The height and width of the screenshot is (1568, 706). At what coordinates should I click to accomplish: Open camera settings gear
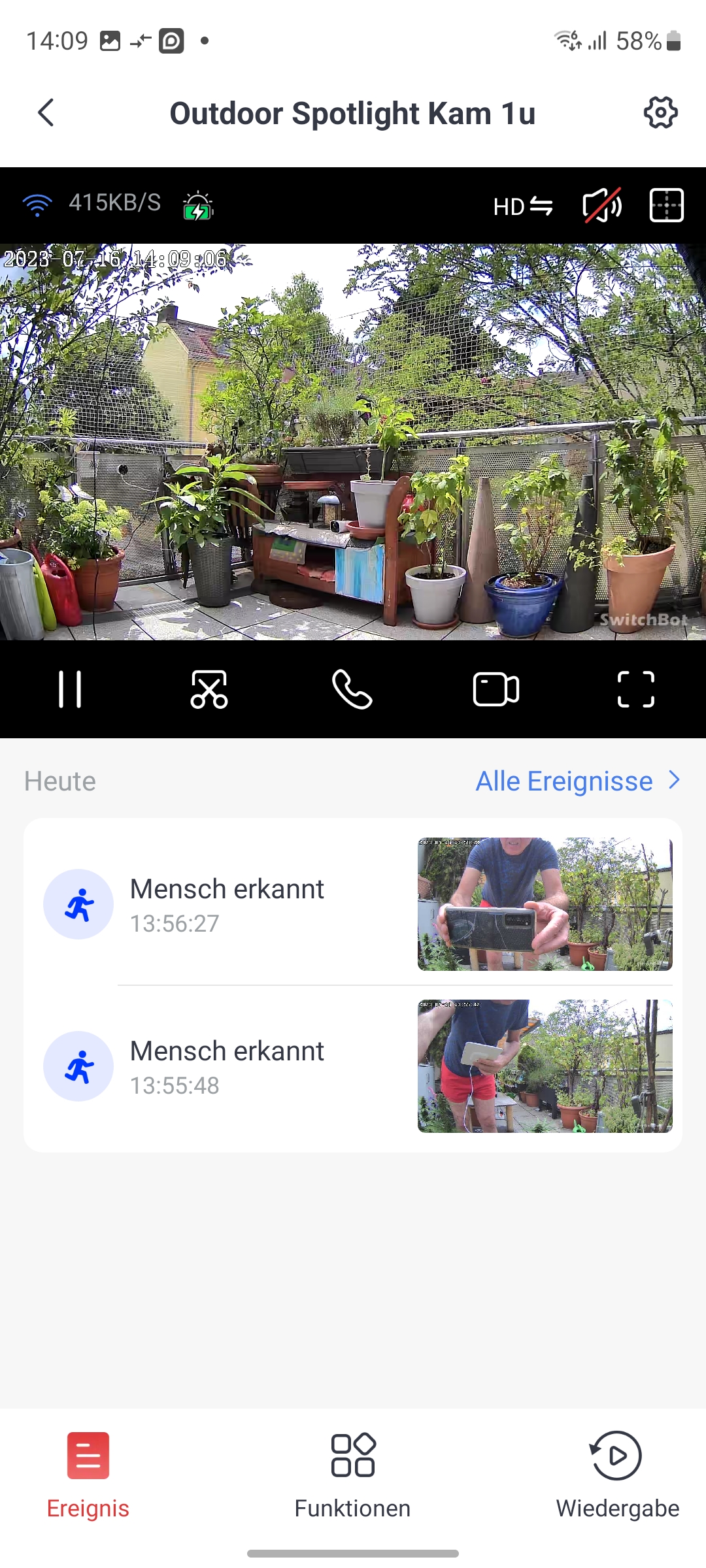[660, 113]
